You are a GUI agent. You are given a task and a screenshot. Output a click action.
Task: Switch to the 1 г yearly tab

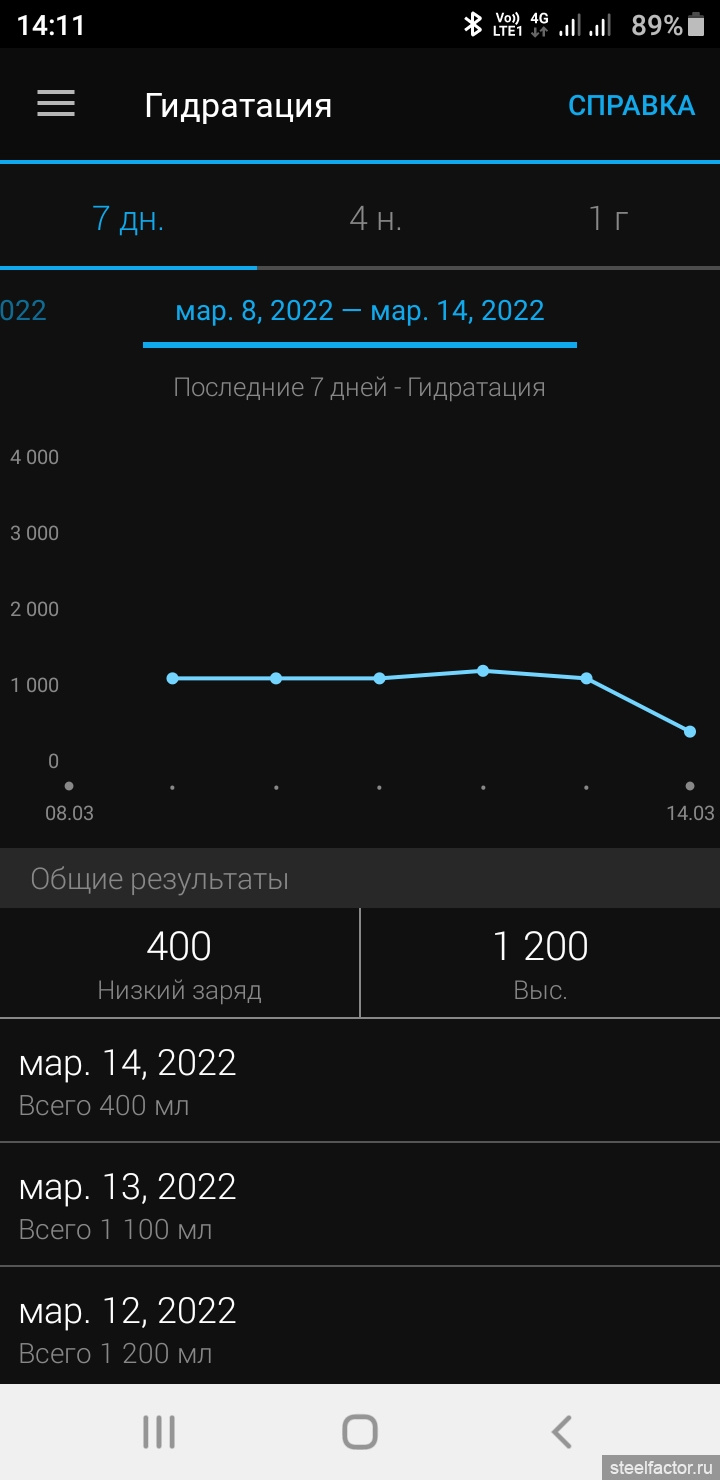click(x=607, y=218)
